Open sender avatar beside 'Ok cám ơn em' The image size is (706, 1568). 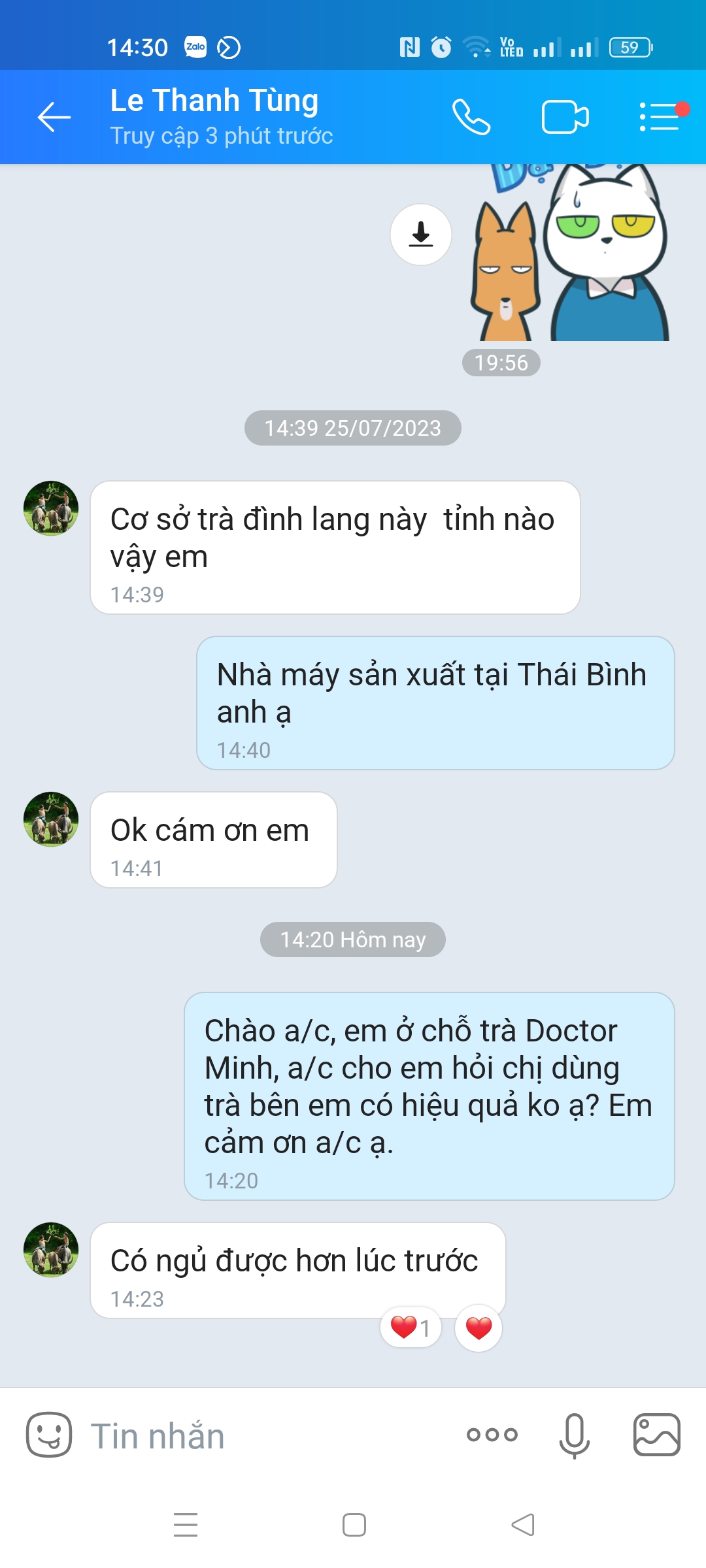(x=51, y=819)
